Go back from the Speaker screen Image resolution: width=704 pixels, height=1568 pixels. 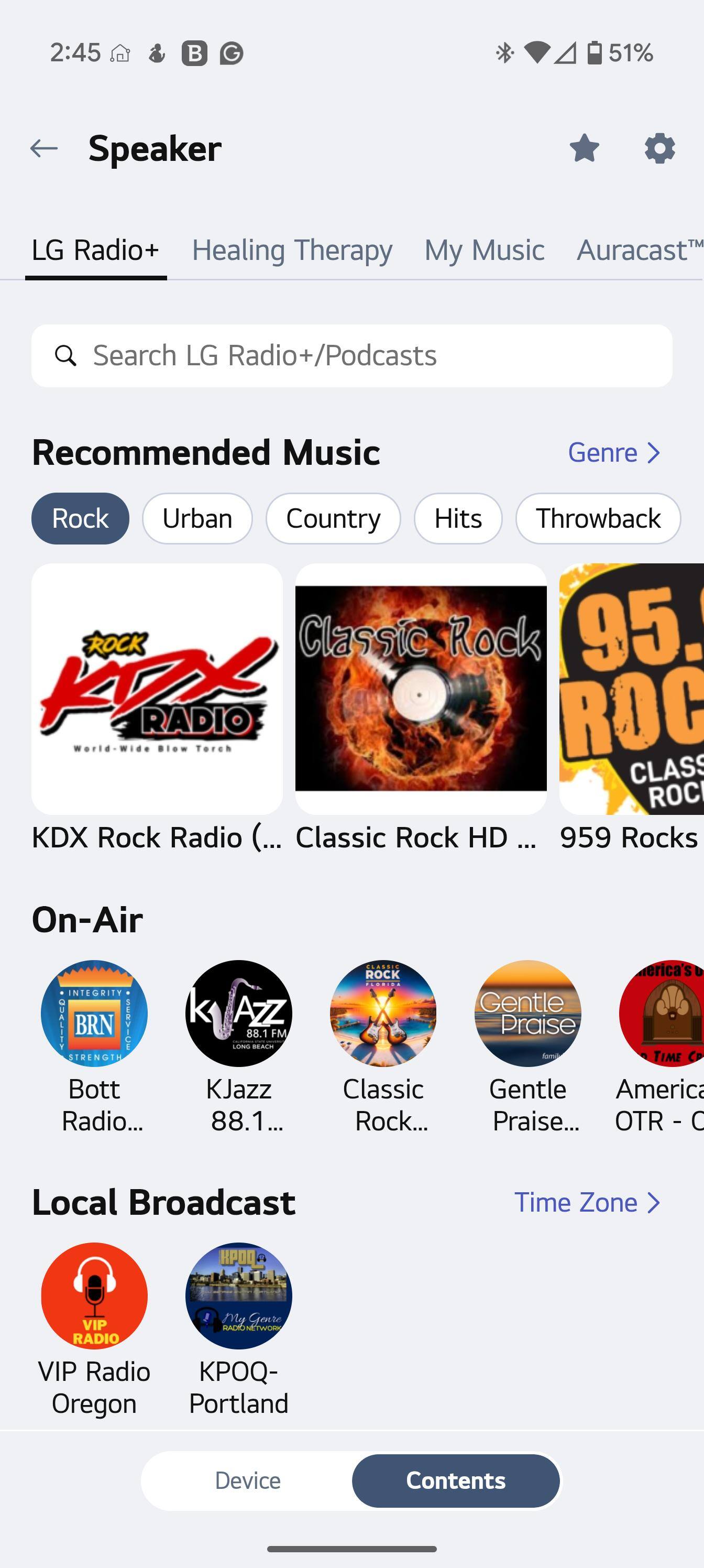44,148
